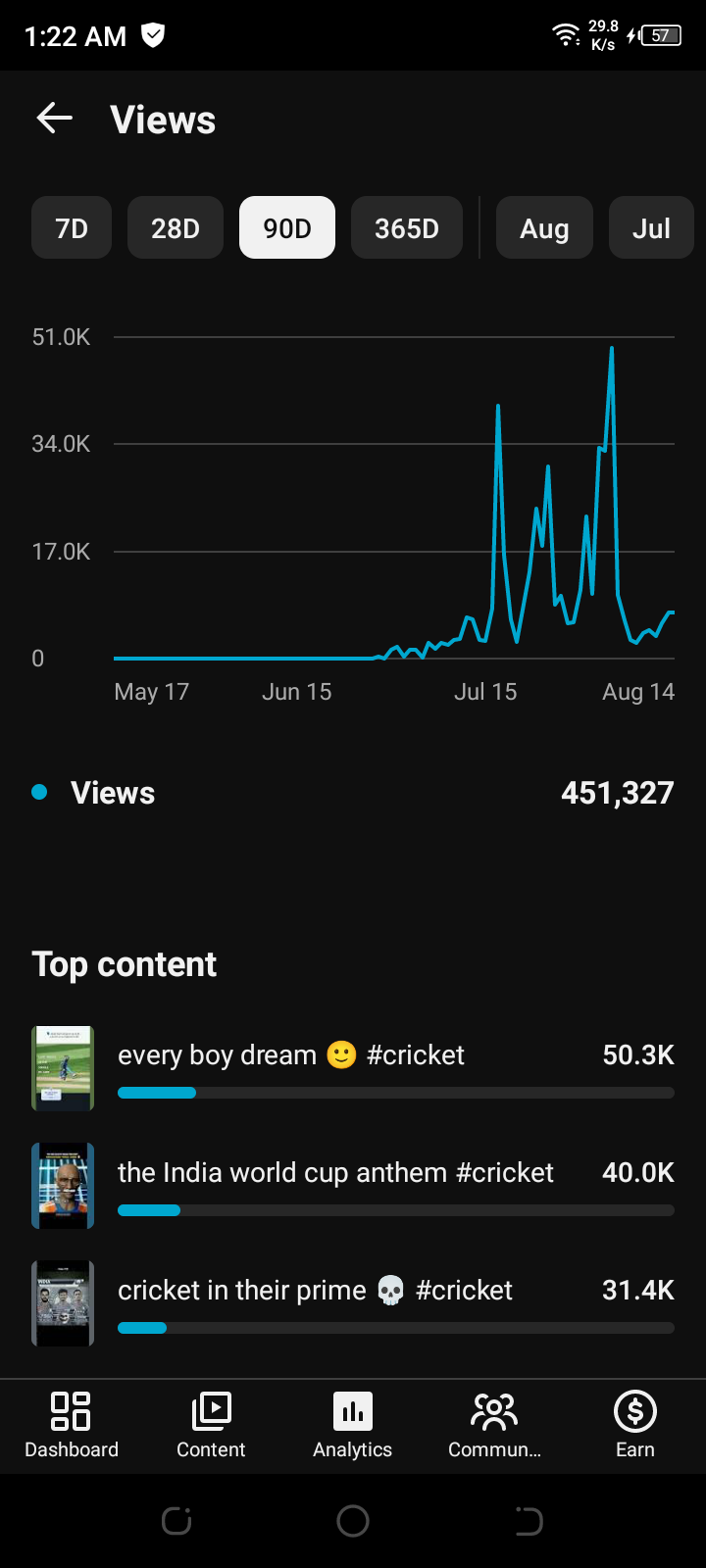Open the Earn tab
The width and height of the screenshot is (706, 1568).
pyautogui.click(x=635, y=1426)
